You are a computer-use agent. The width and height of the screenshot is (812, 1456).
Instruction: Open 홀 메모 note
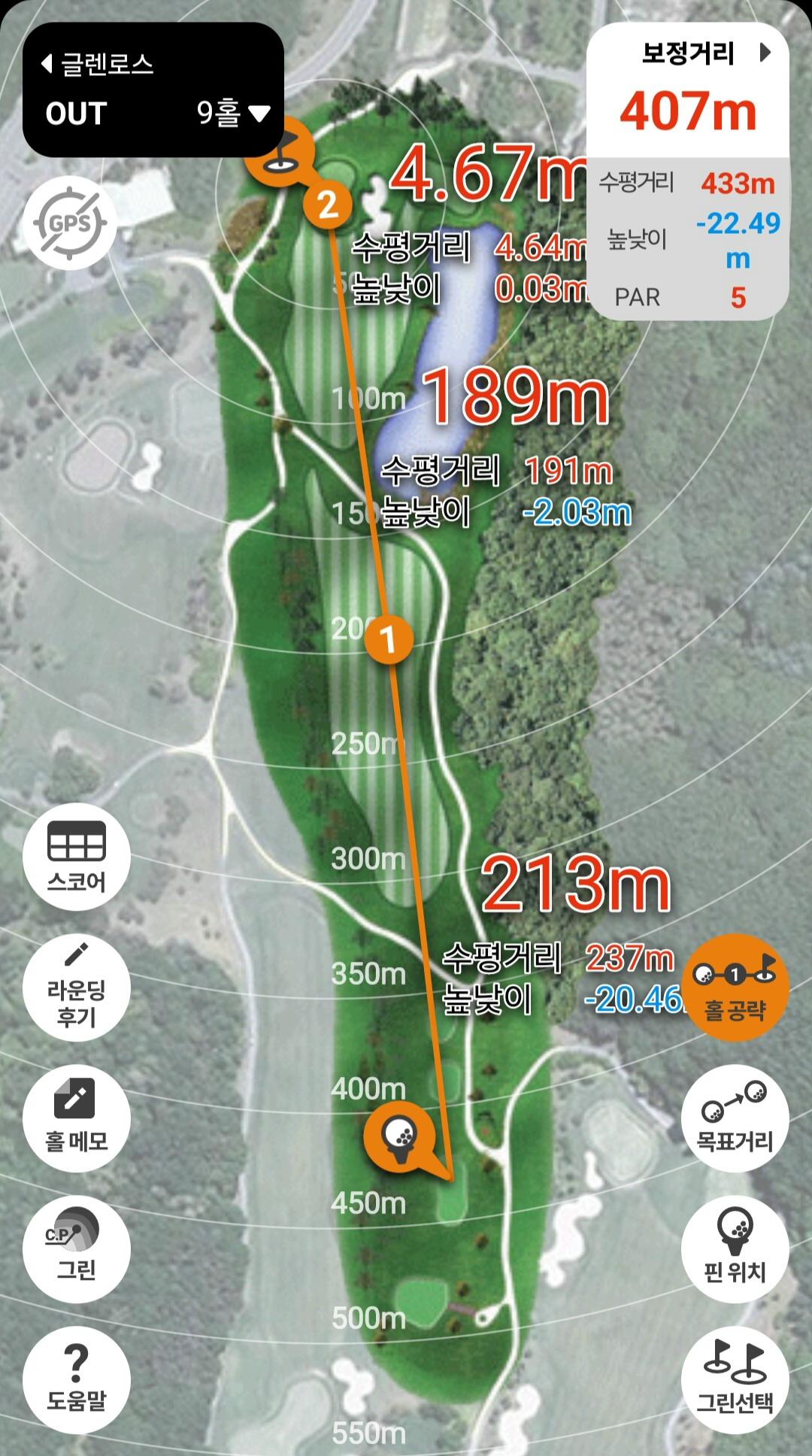(77, 1118)
